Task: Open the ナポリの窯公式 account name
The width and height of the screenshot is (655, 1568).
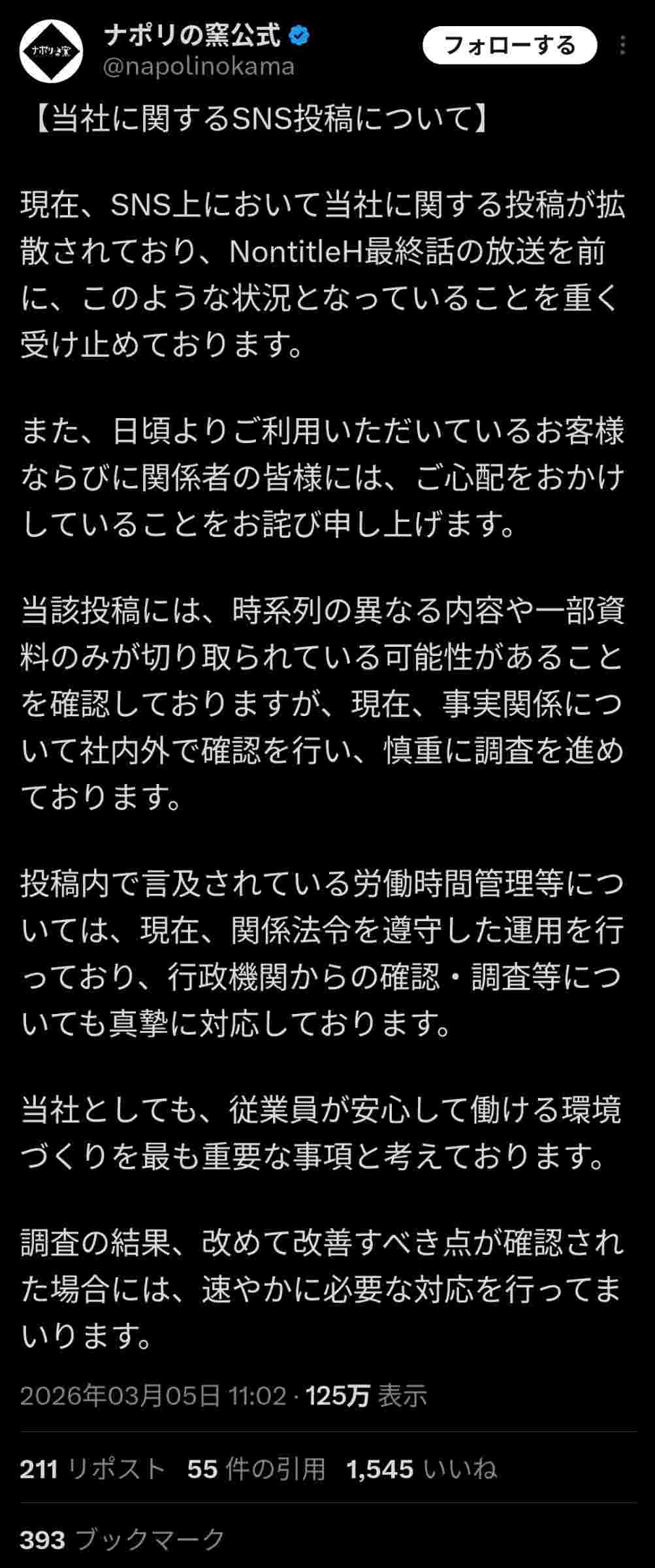Action: click(x=193, y=35)
